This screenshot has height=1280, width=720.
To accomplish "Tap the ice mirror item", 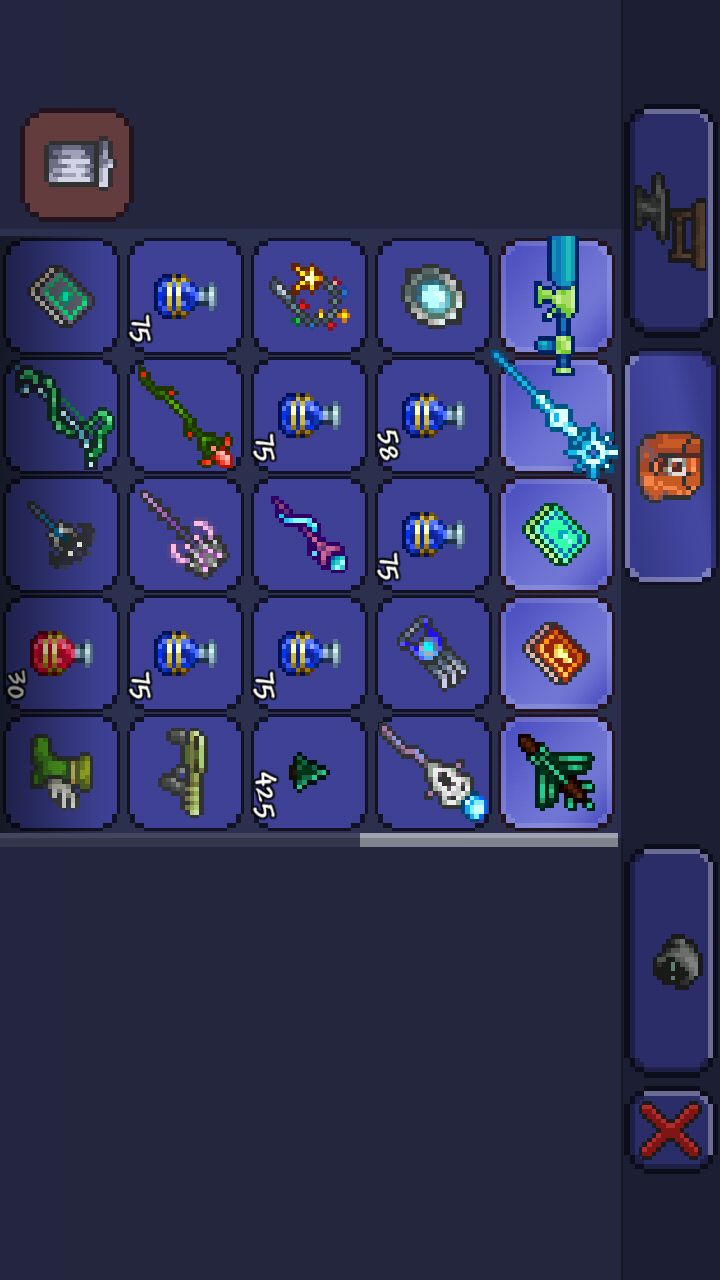I will [432, 296].
